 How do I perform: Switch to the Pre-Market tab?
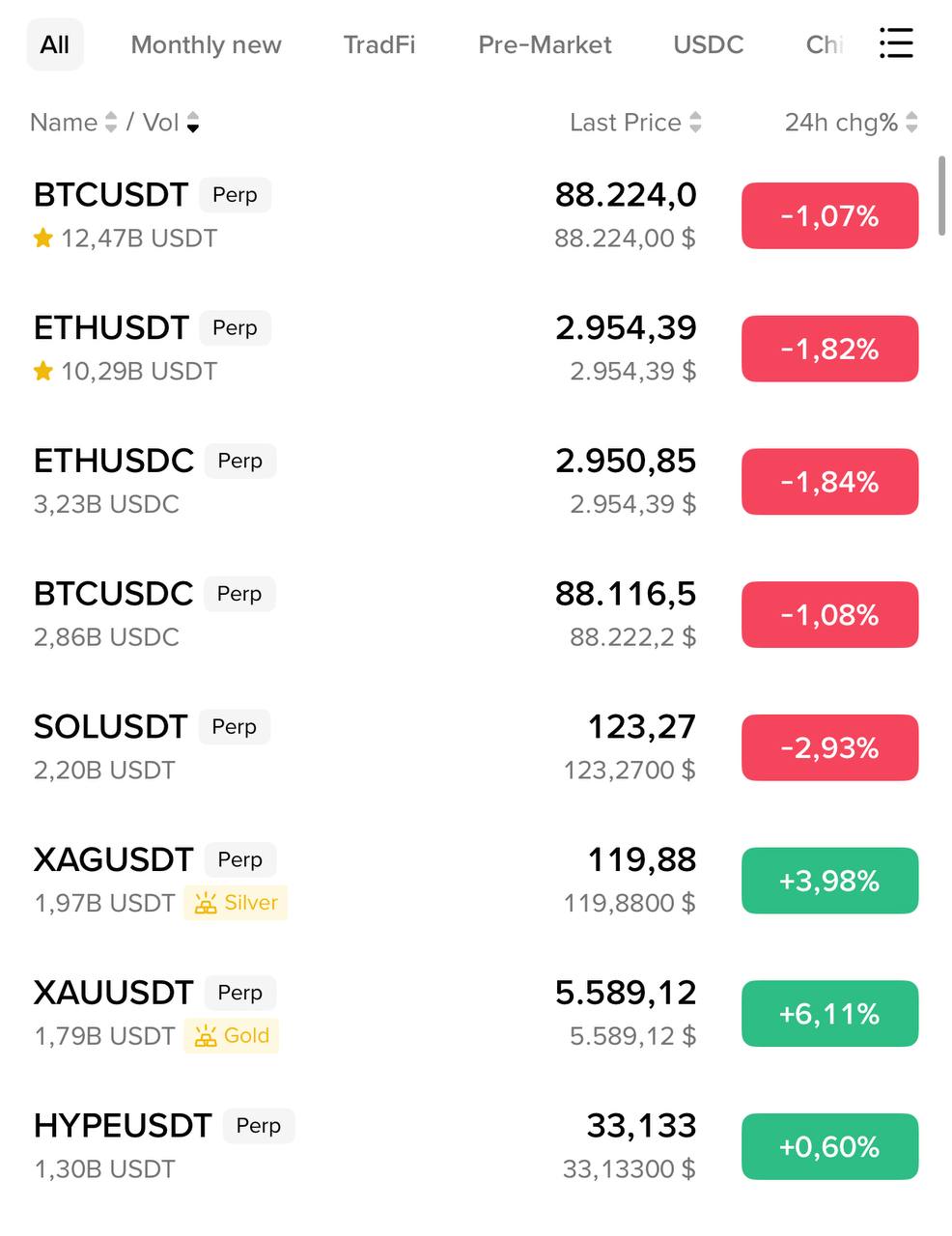(x=544, y=44)
